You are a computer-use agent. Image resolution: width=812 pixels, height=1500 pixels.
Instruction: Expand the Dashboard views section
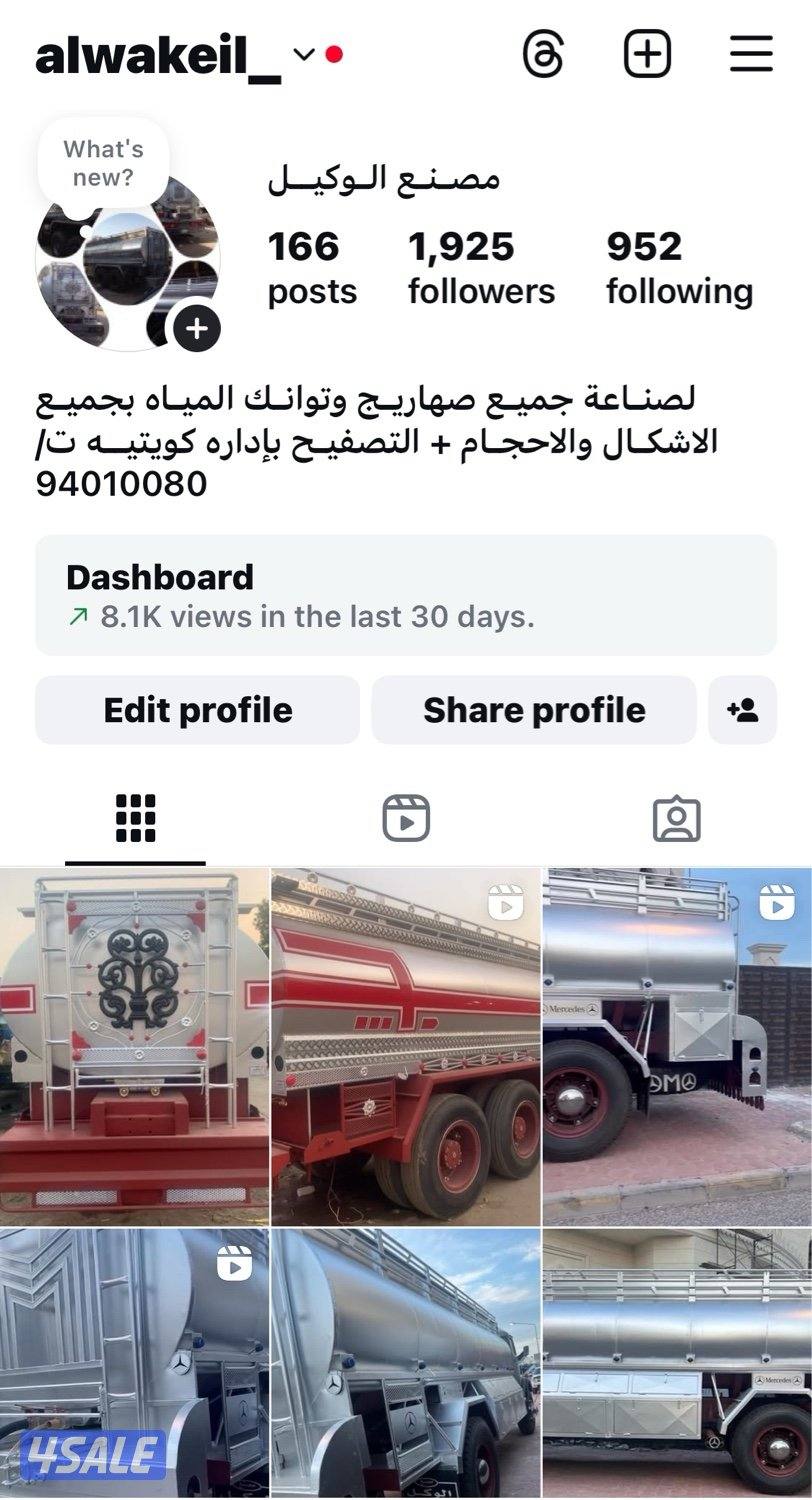406,595
